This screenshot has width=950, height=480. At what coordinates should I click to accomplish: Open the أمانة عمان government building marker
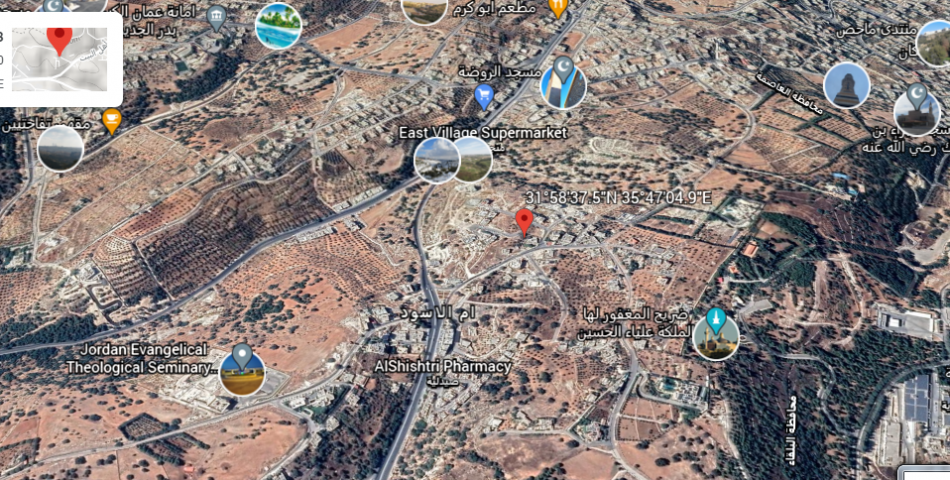coord(216,17)
